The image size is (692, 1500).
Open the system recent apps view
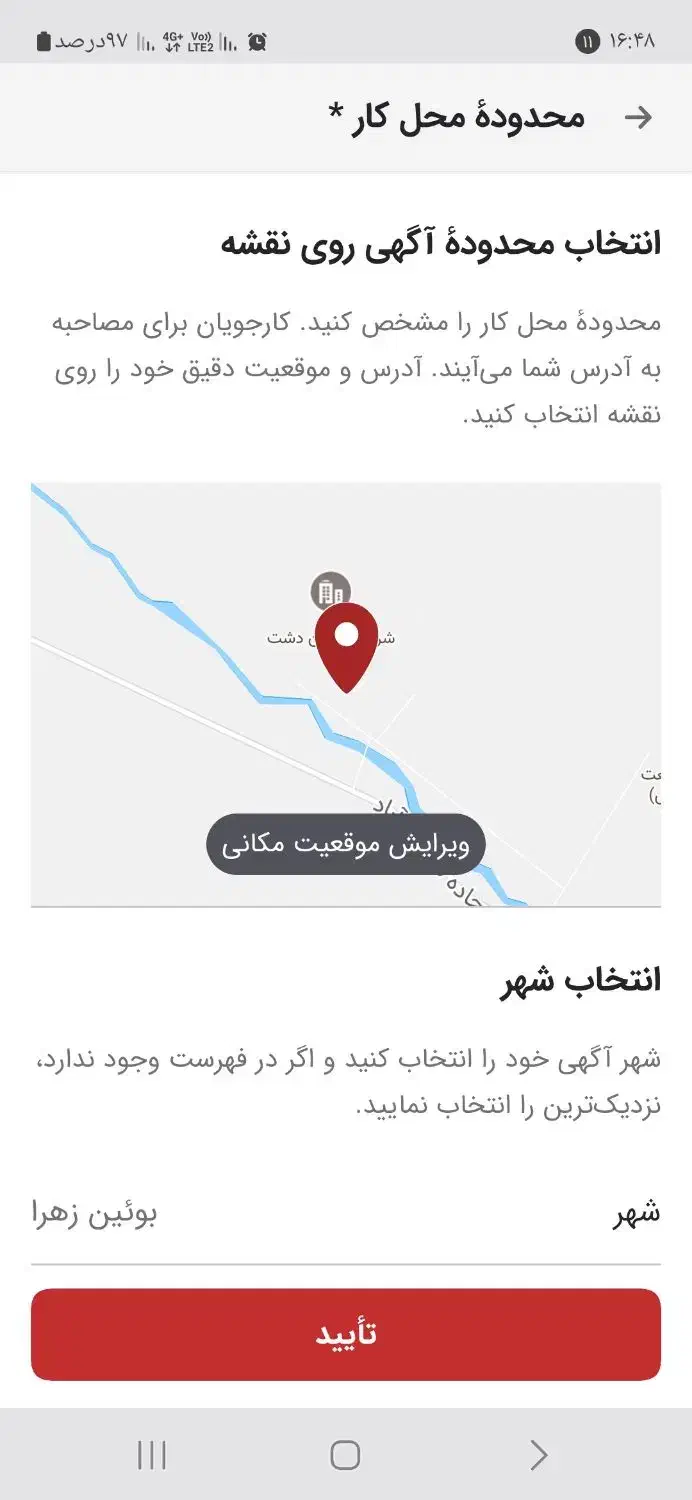[x=151, y=1455]
